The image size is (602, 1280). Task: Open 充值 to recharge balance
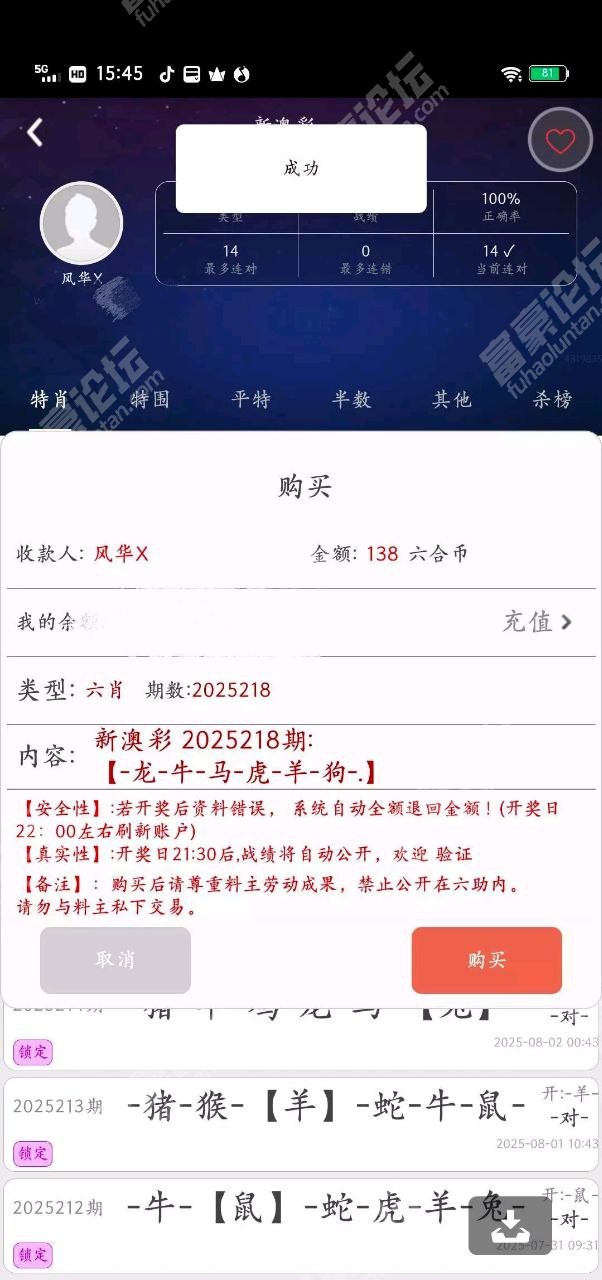tap(538, 622)
